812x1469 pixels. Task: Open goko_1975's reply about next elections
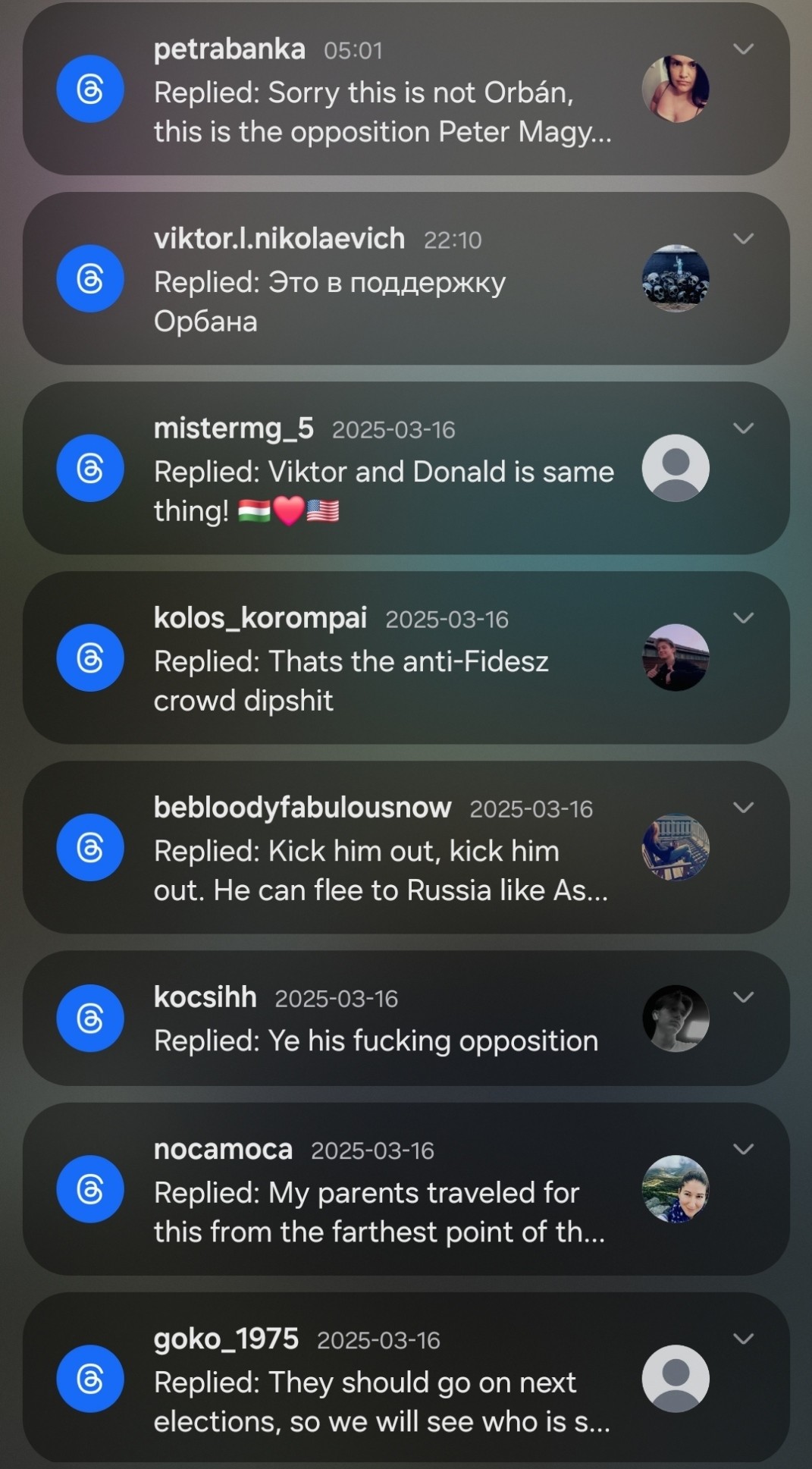coord(406,1378)
